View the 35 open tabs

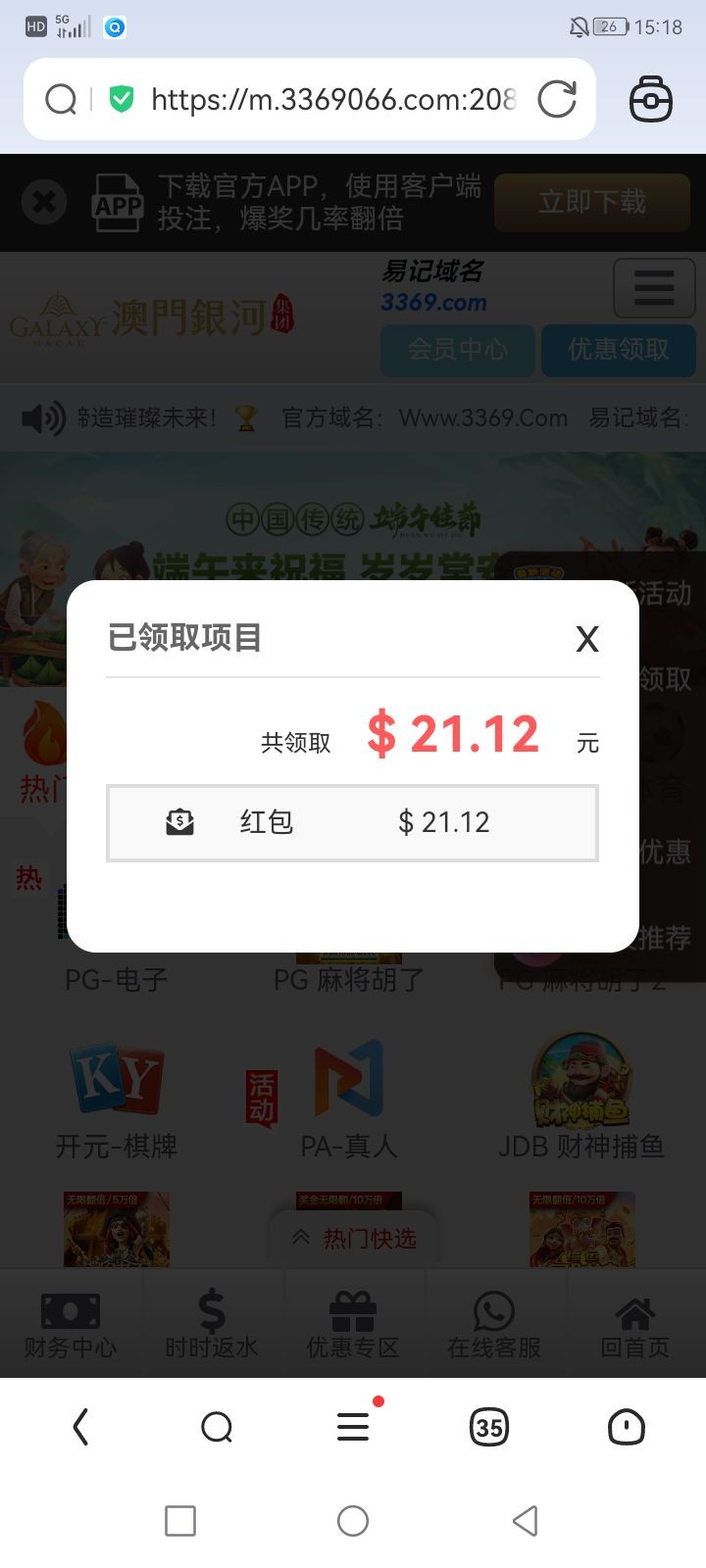[488, 1427]
